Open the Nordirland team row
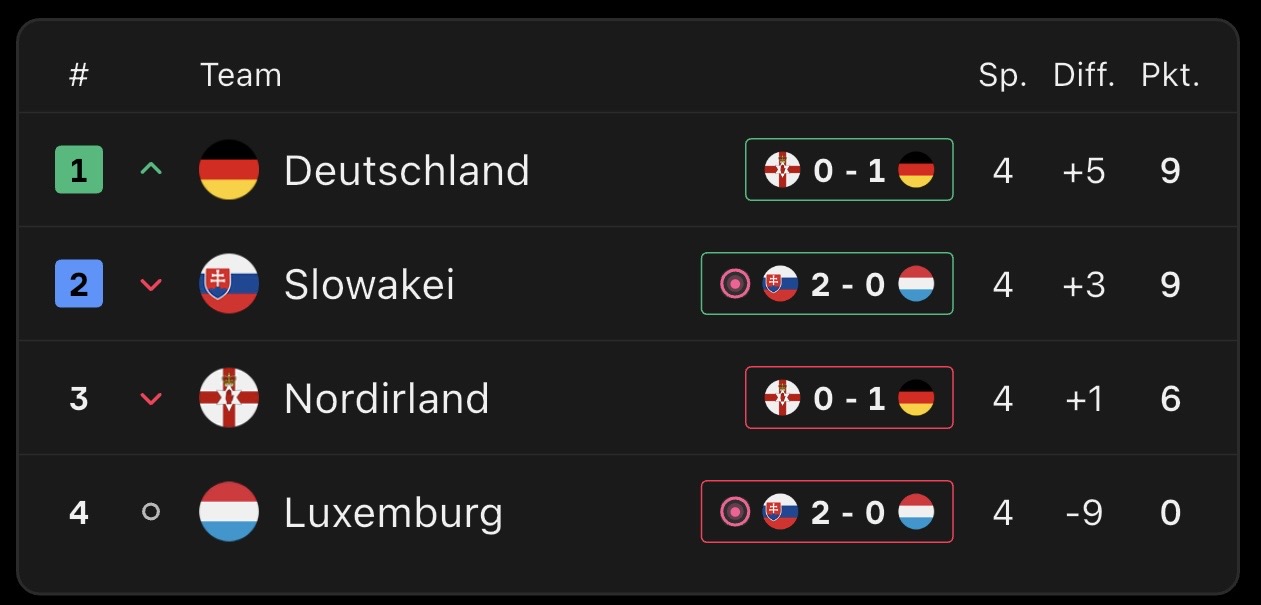1261x605 pixels. pos(386,399)
